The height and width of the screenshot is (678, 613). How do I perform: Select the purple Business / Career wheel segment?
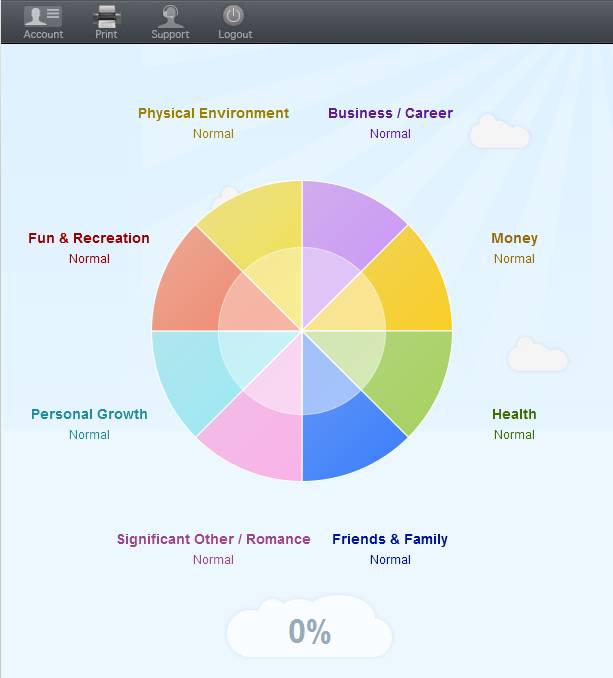[x=345, y=221]
